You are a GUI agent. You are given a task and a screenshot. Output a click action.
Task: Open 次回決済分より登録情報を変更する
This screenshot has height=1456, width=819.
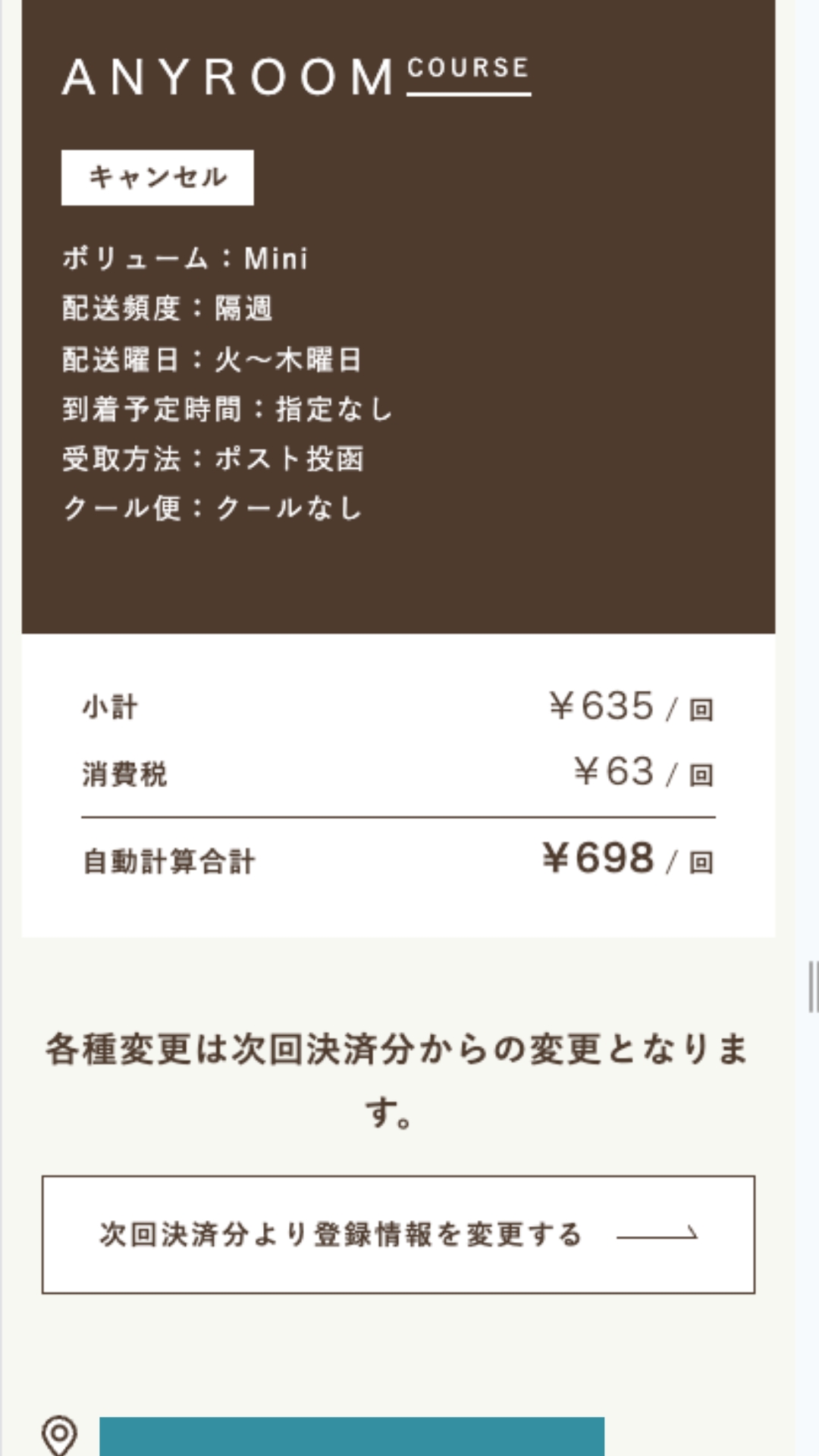[398, 1235]
